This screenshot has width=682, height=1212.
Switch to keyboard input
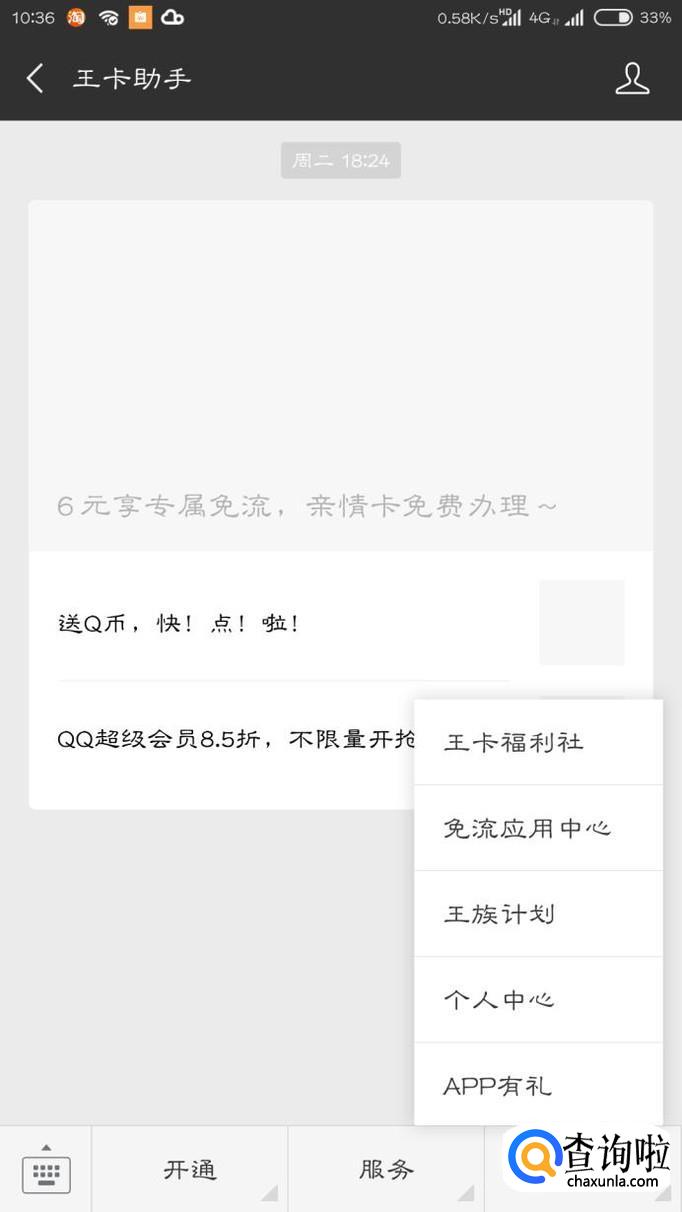pos(46,1170)
